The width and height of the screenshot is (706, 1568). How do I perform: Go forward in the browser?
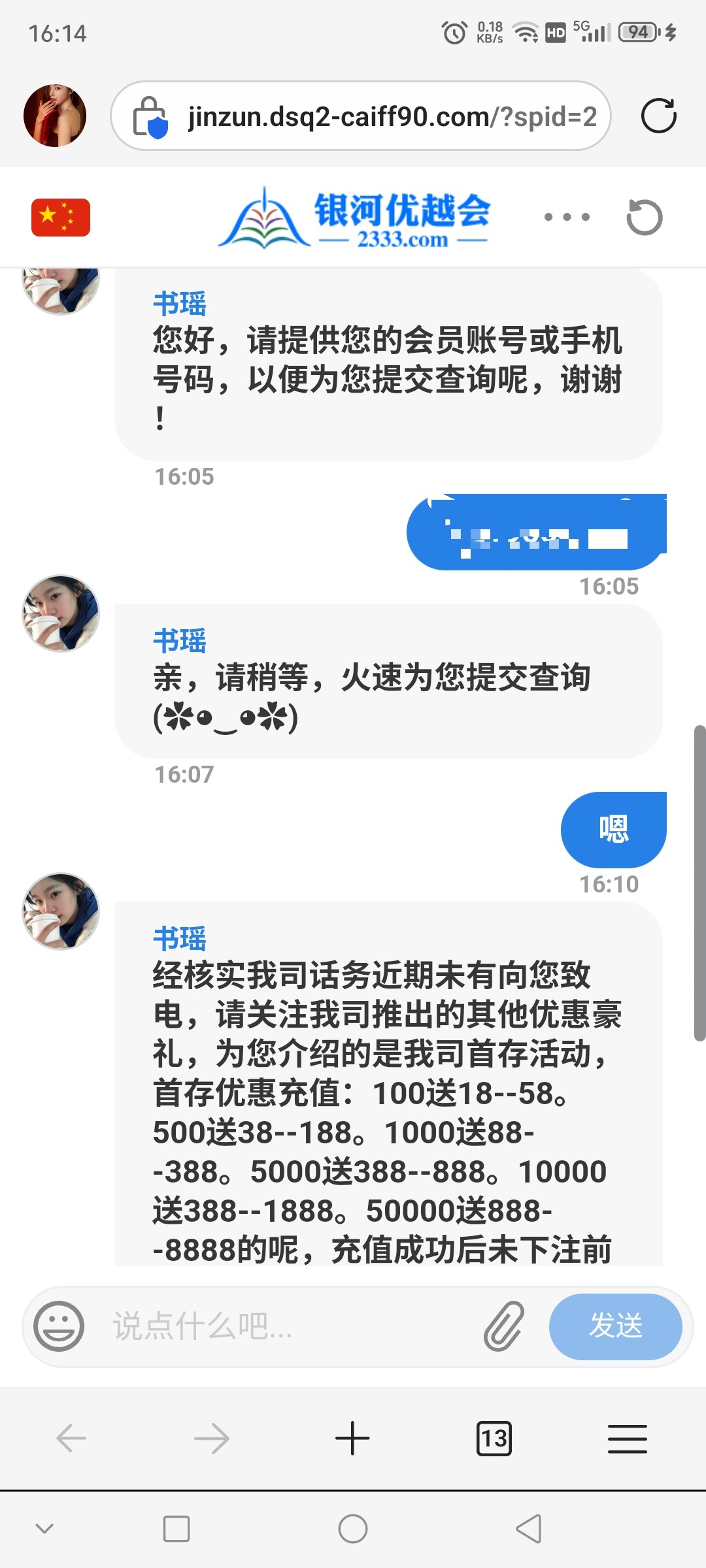(x=212, y=1439)
